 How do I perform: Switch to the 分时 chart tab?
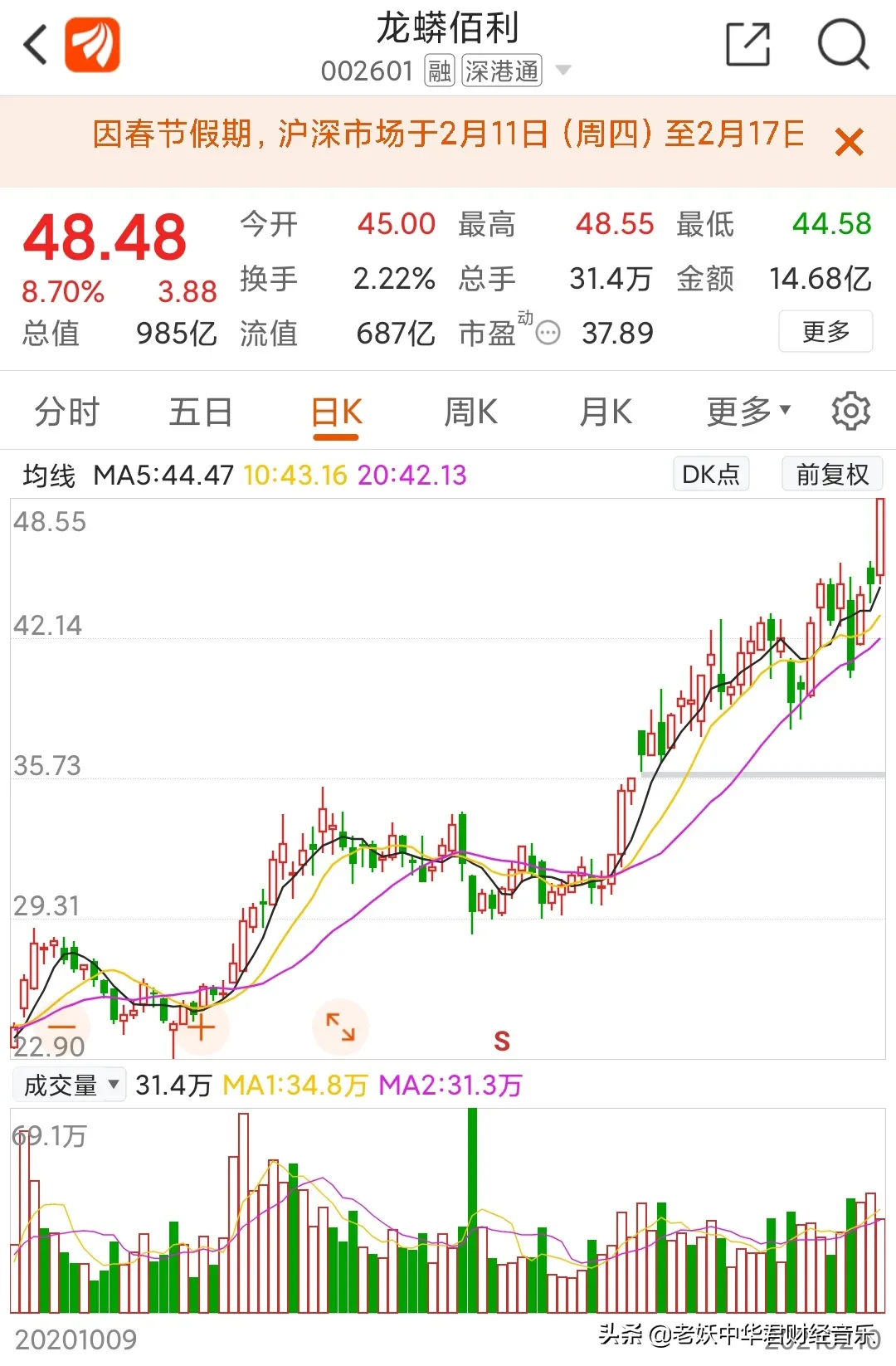coord(66,412)
